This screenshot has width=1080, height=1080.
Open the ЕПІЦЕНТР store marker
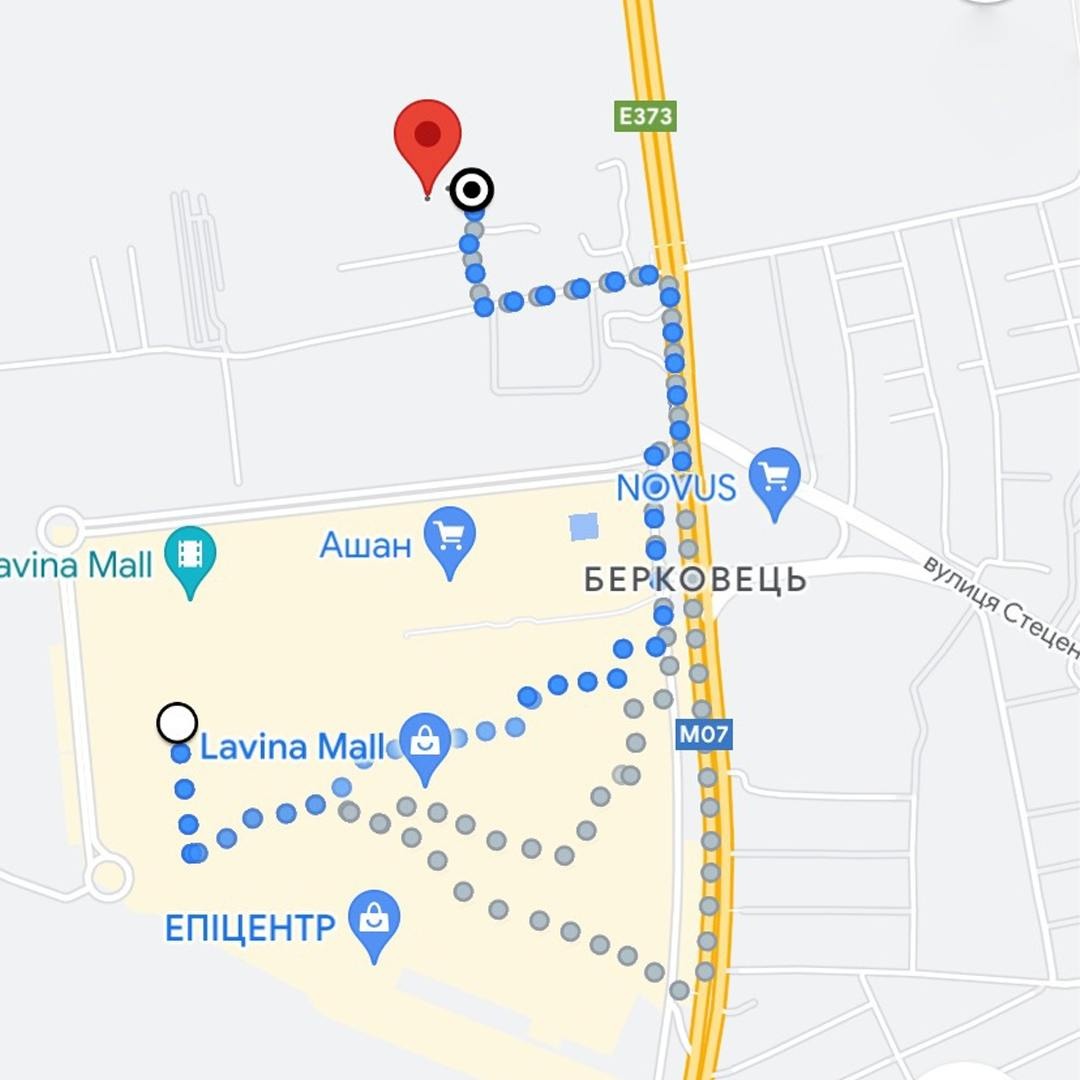(374, 920)
